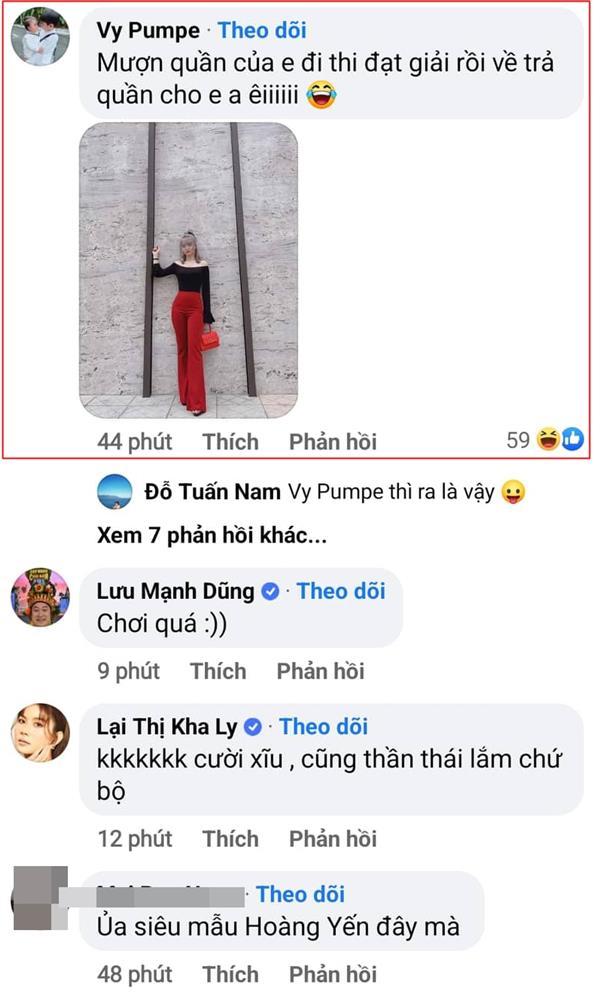
Task: Follow the author of the Hoàng Yến comment
Action: coord(300,894)
